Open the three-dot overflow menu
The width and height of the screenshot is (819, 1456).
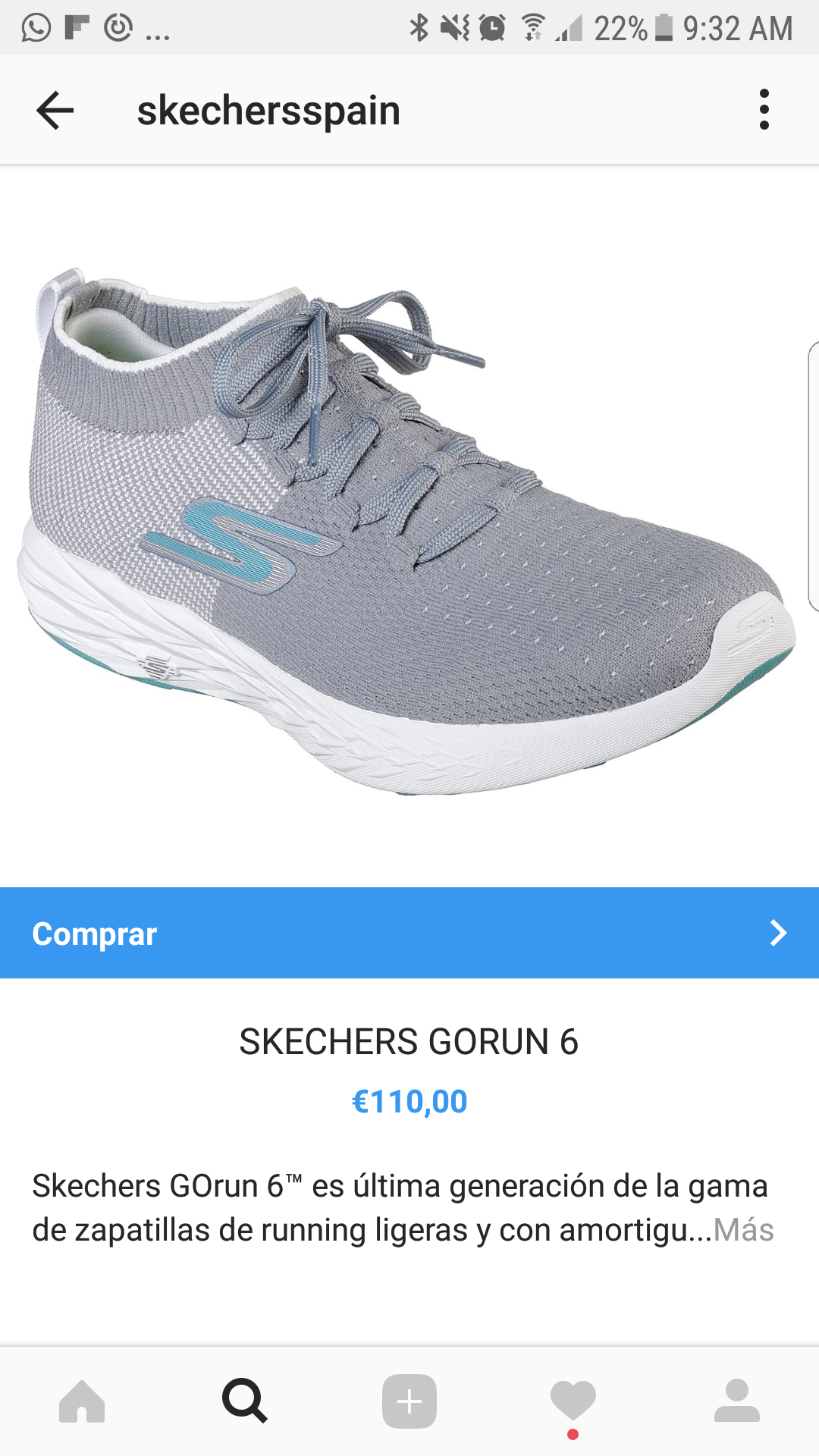pyautogui.click(x=764, y=110)
